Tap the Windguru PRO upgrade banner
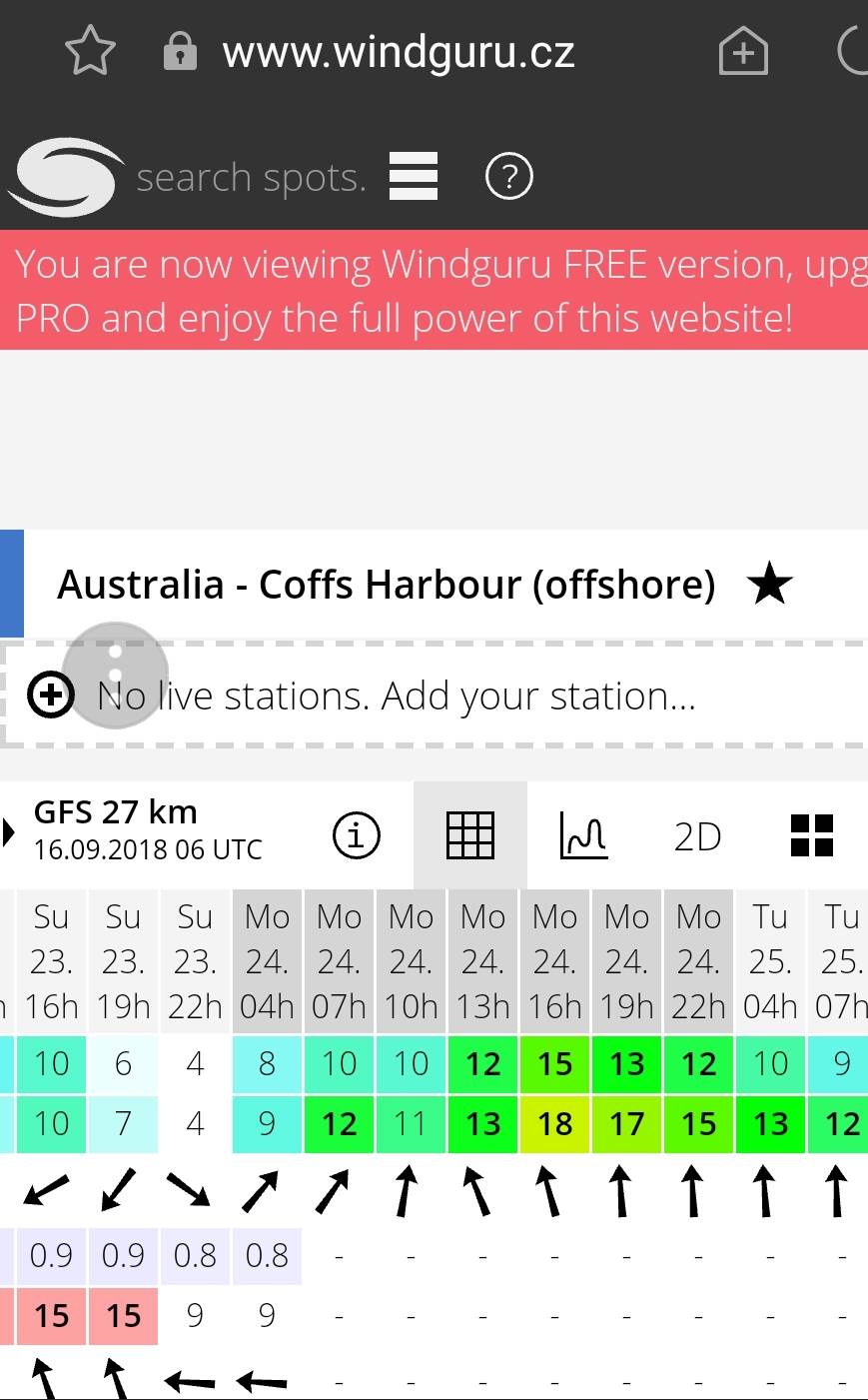The image size is (868, 1400). [434, 291]
